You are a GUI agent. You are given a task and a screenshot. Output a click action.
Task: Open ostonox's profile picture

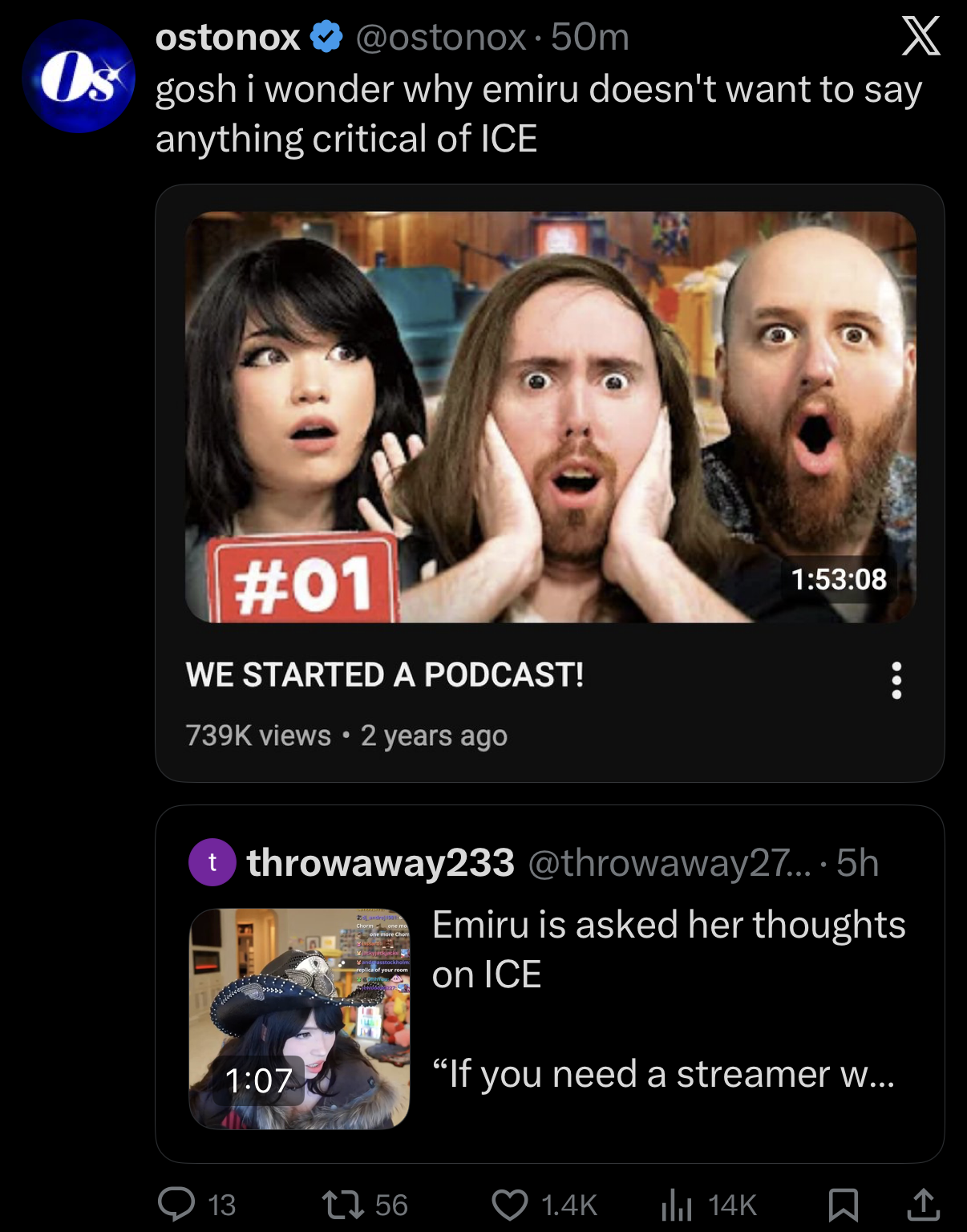79,77
